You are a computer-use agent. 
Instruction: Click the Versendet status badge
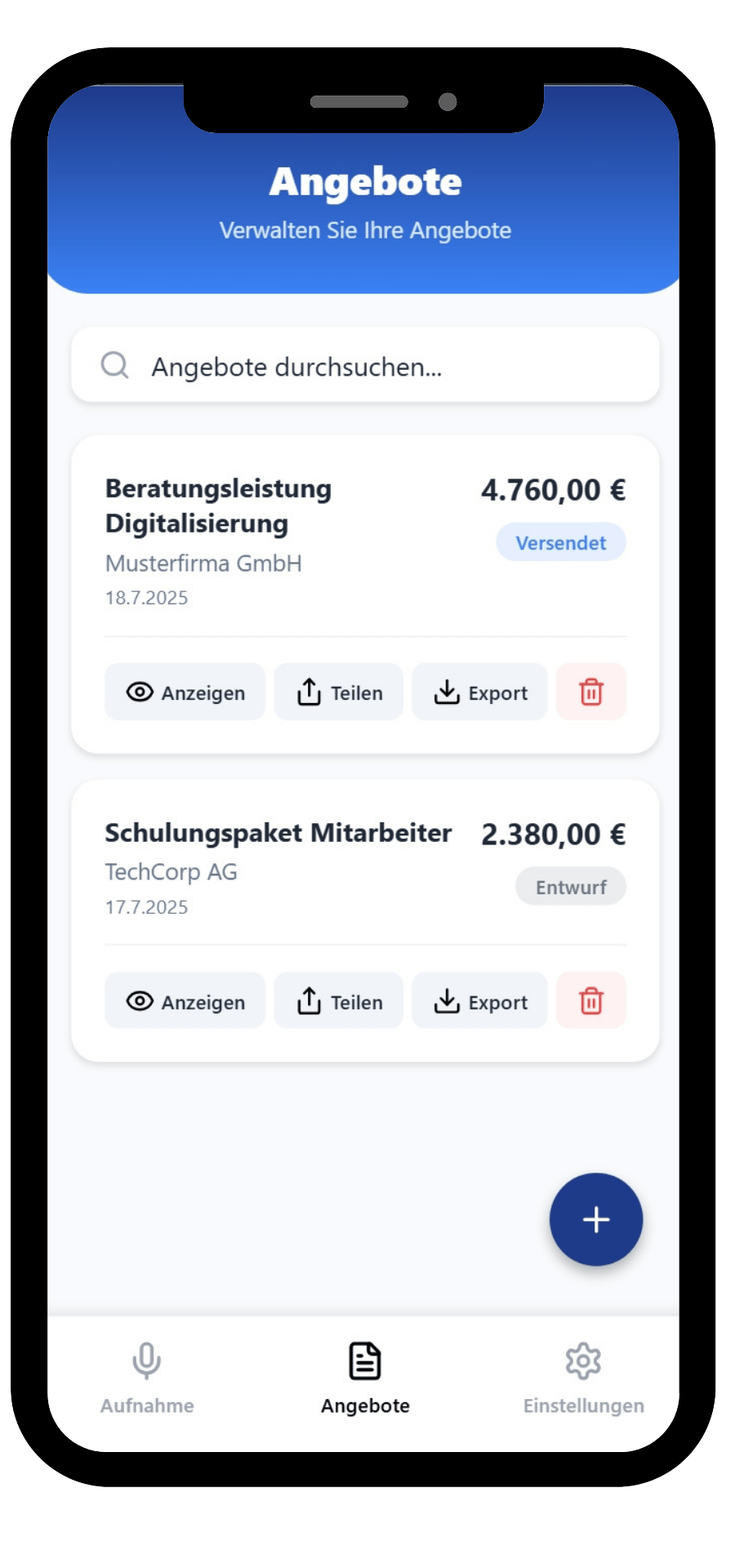pyautogui.click(x=561, y=541)
